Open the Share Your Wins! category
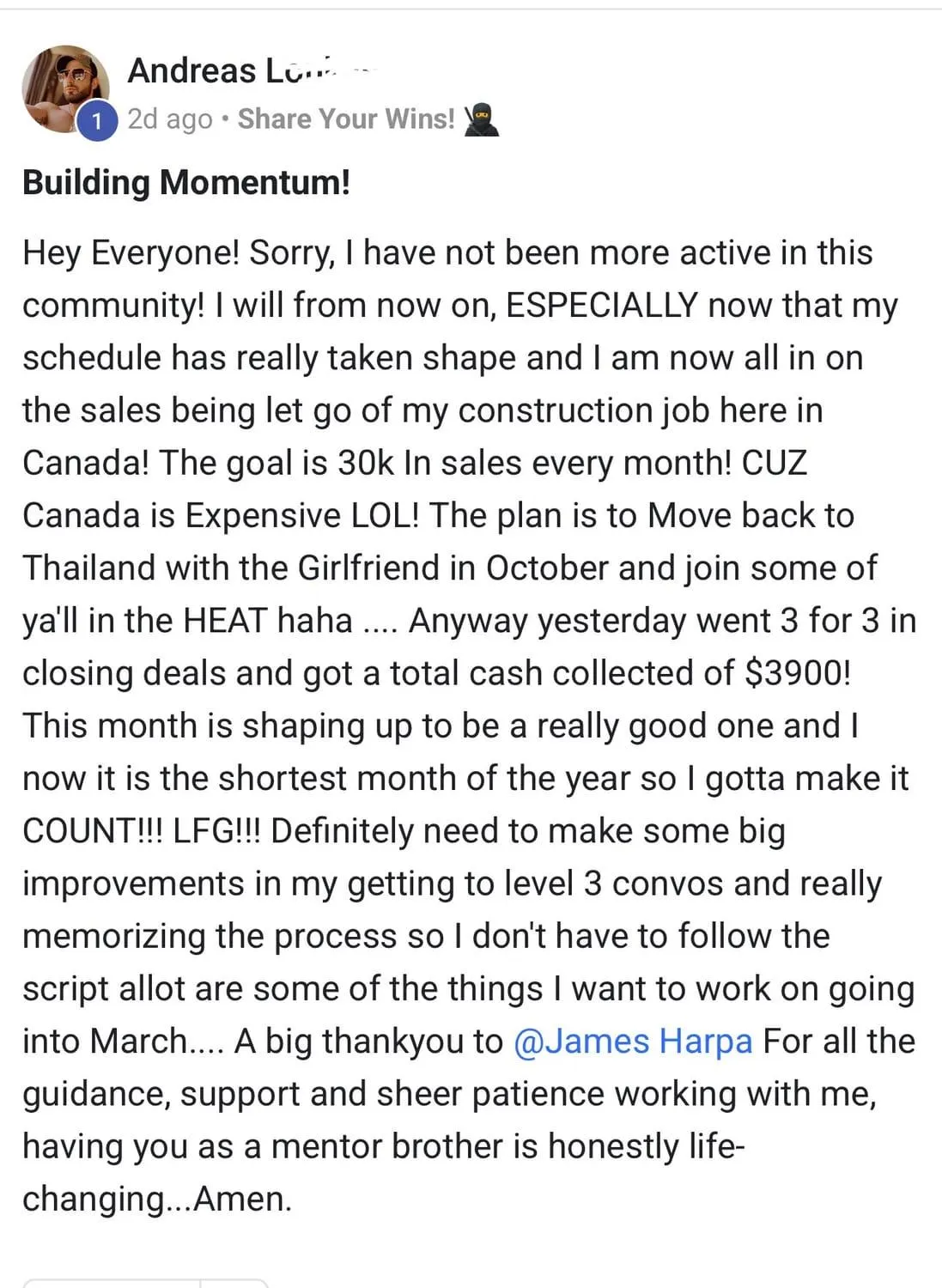Viewport: 942px width, 1288px height. 346,118
